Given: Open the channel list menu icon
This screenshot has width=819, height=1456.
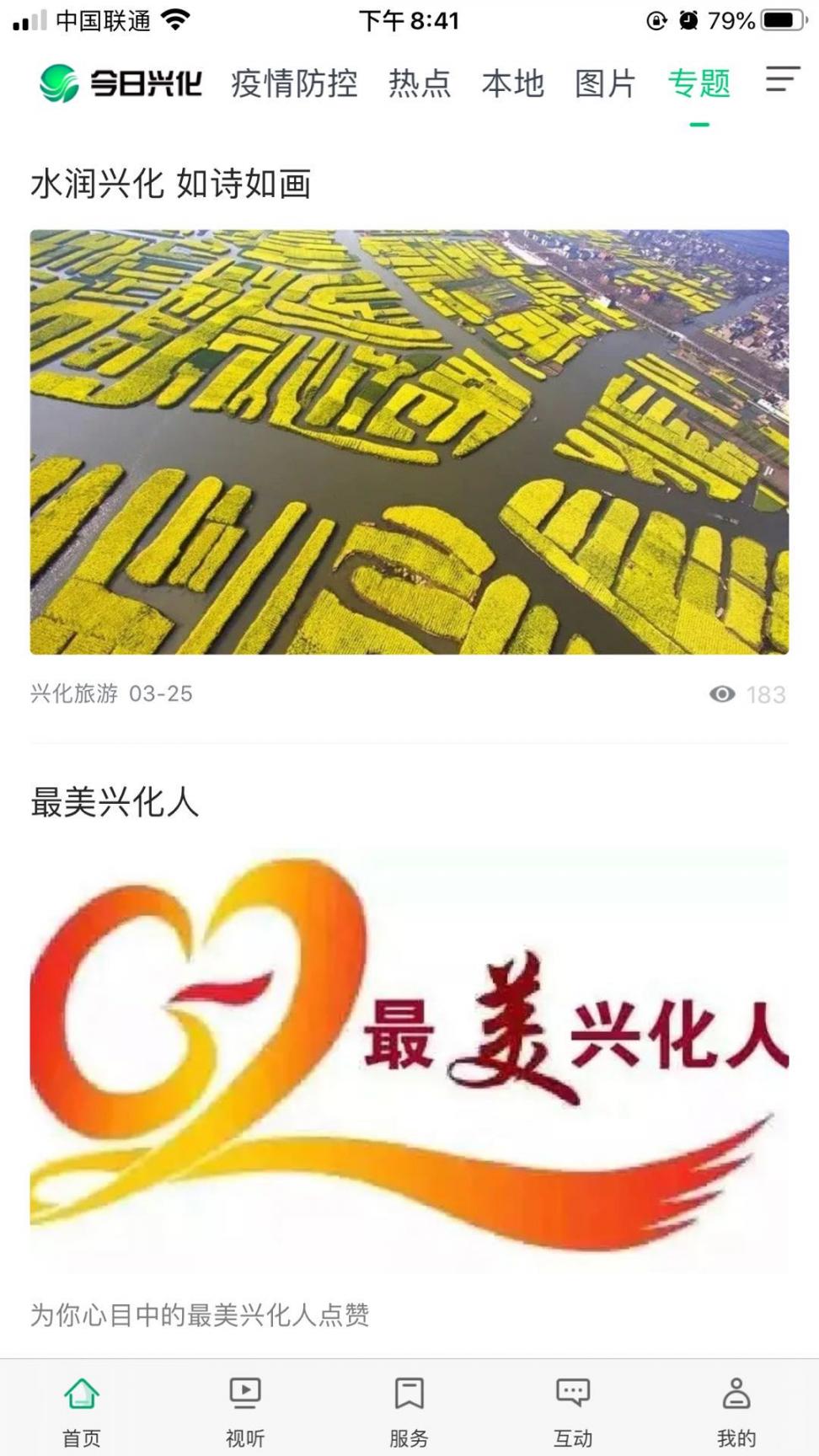Looking at the screenshot, I should point(782,81).
